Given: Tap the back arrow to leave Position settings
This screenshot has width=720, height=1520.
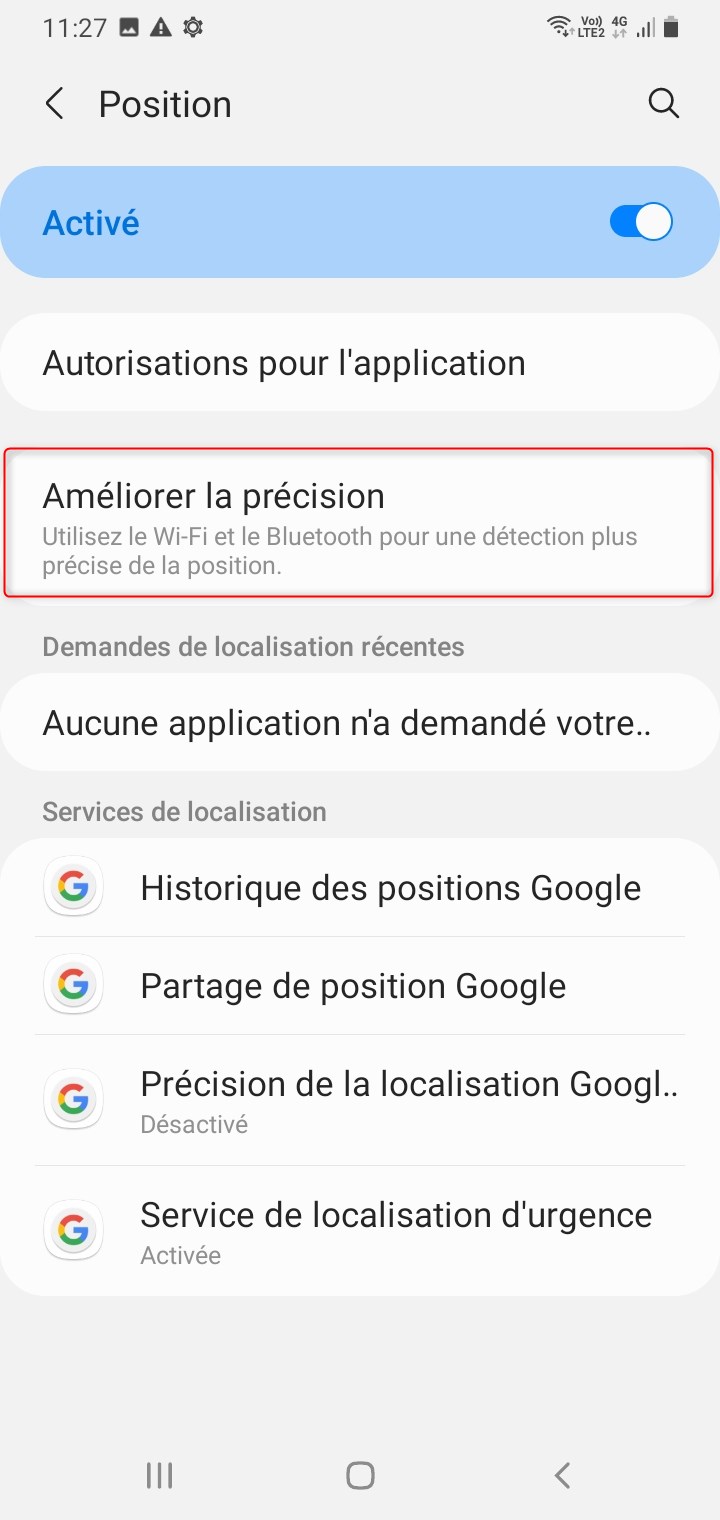Looking at the screenshot, I should pos(53,103).
